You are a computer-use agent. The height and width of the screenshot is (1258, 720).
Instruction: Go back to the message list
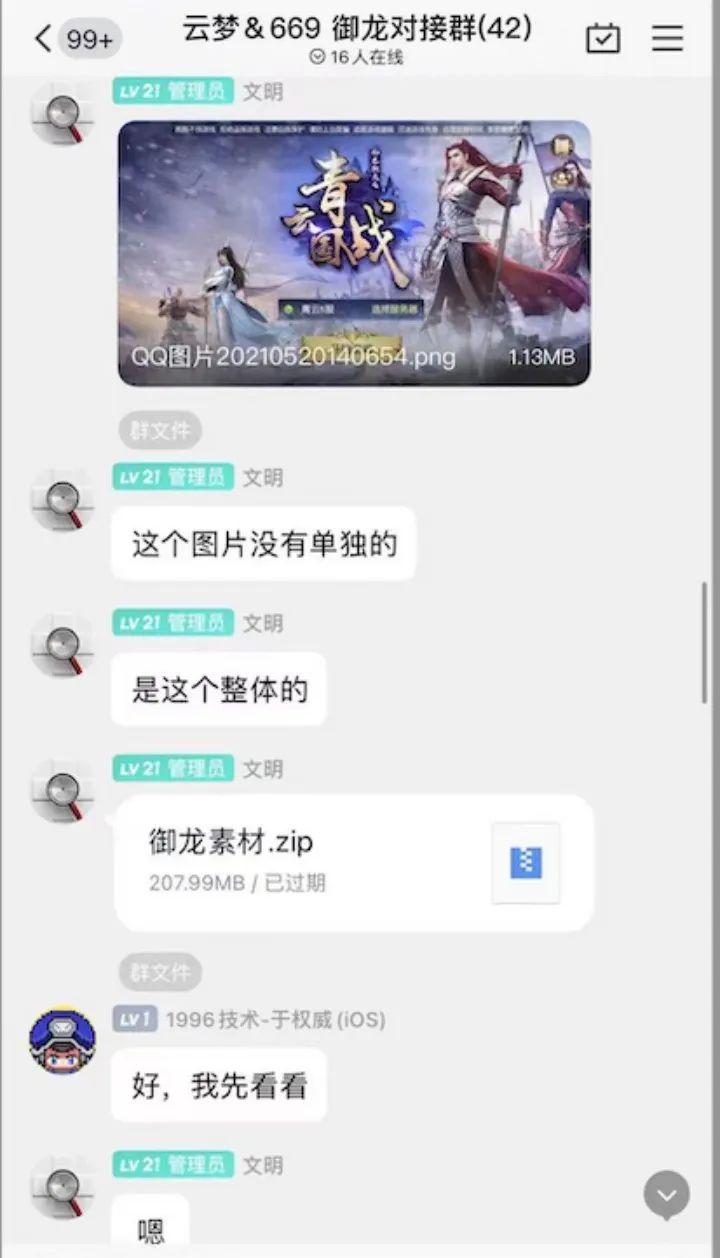click(43, 39)
